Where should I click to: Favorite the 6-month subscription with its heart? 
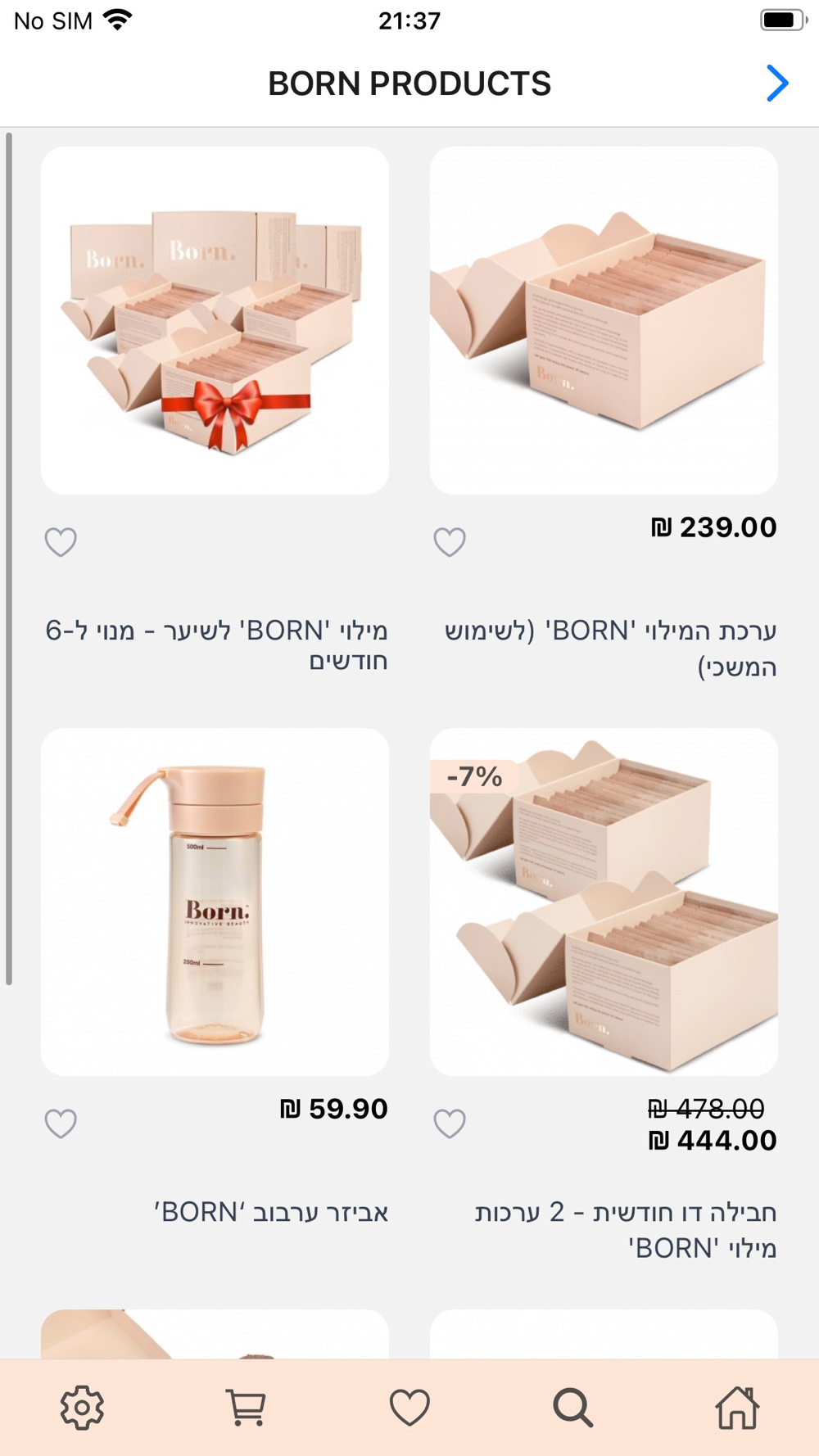tap(61, 542)
